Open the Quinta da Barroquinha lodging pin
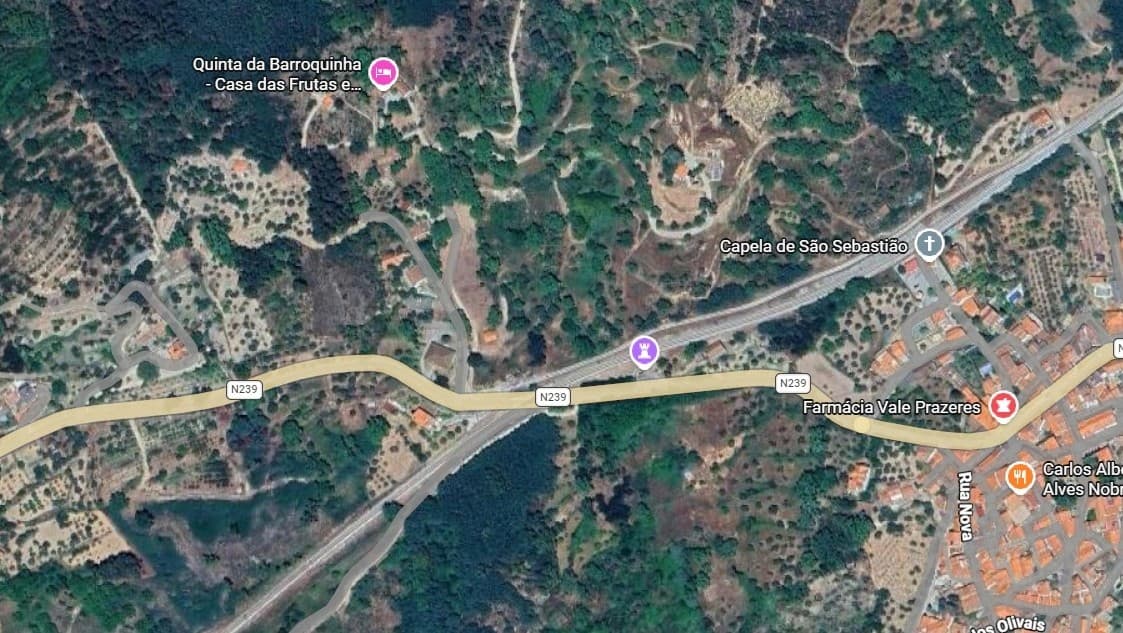The height and width of the screenshot is (633, 1123). point(382,72)
